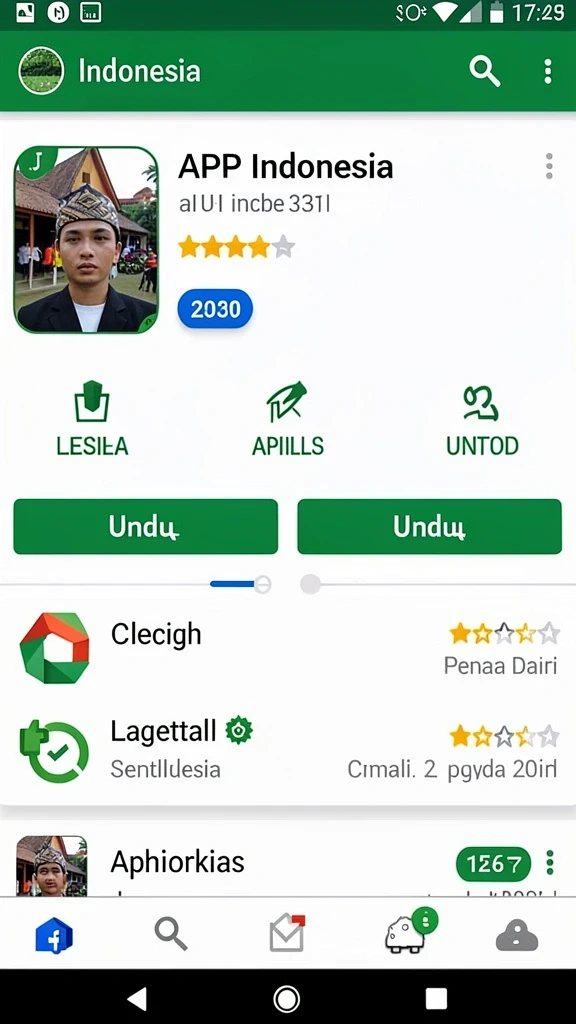Tap the green 1267 badge on Aphiorkias
Image resolution: width=576 pixels, height=1024 pixels.
tap(493, 863)
